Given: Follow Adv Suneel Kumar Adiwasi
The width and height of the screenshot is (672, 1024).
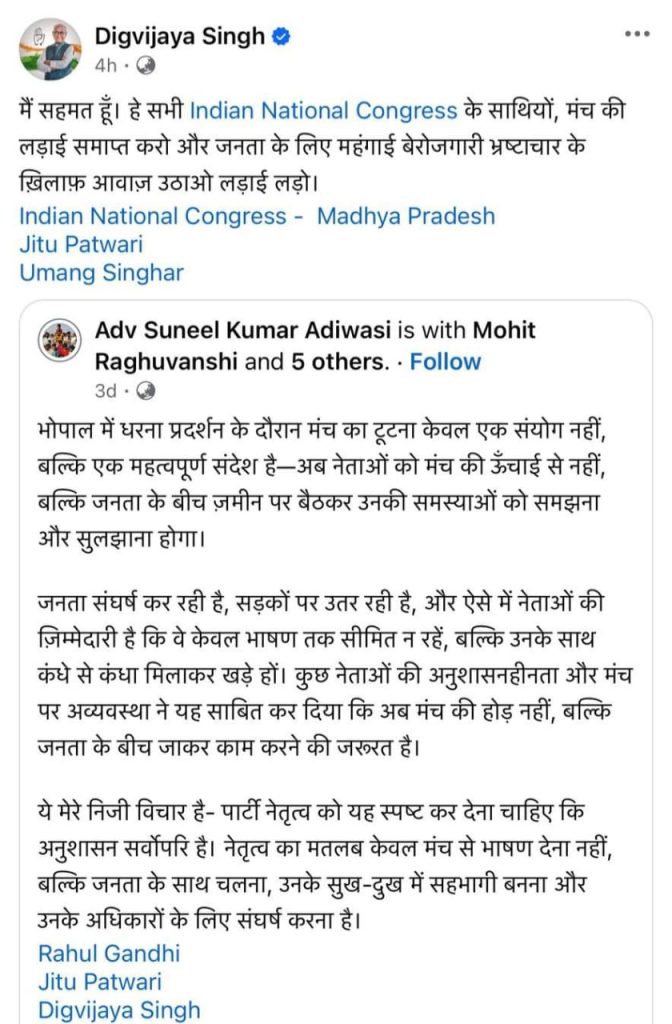Looking at the screenshot, I should (444, 362).
